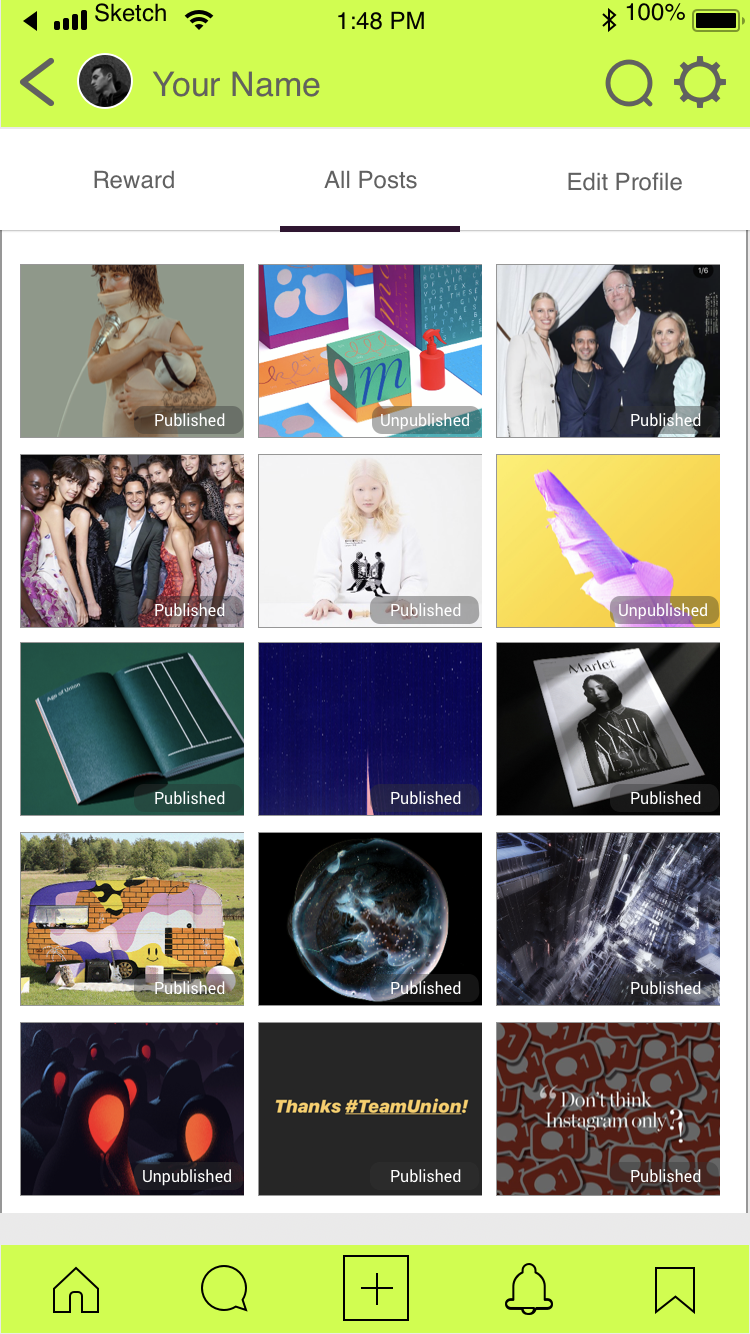
Task: Switch to the Reward tab
Action: 134,180
